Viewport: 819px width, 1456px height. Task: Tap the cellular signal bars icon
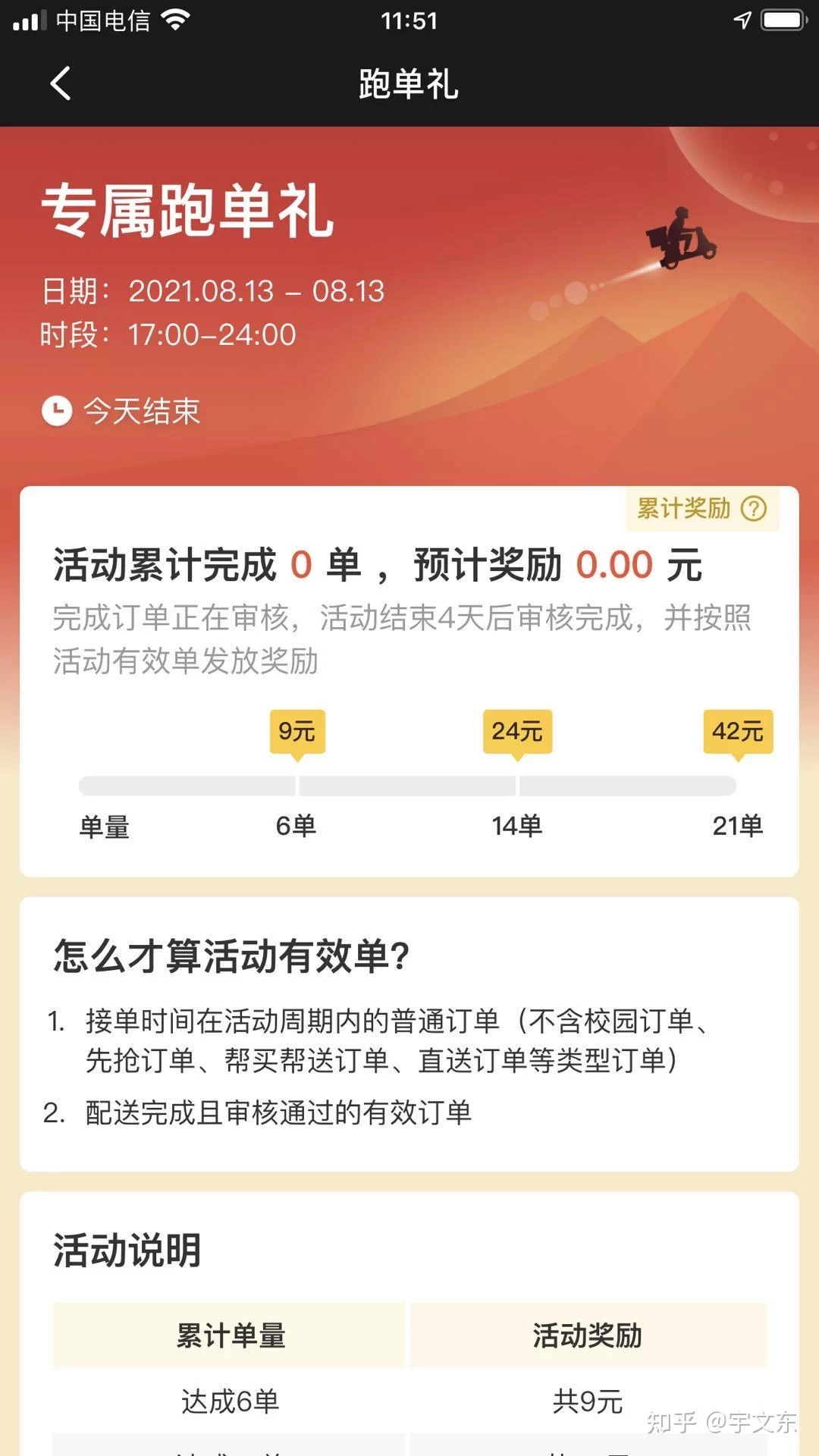click(x=30, y=20)
